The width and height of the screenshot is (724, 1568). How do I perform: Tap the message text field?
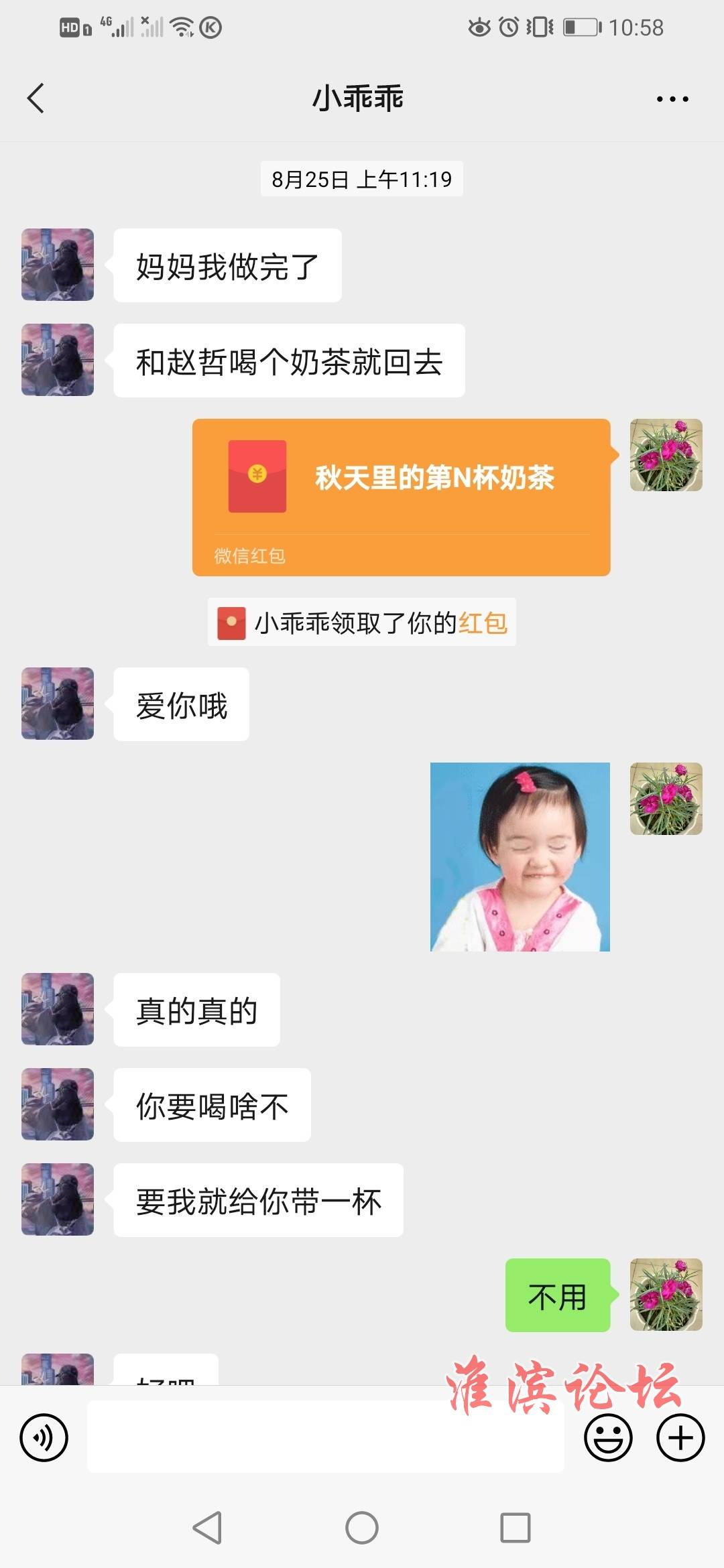tap(325, 1437)
